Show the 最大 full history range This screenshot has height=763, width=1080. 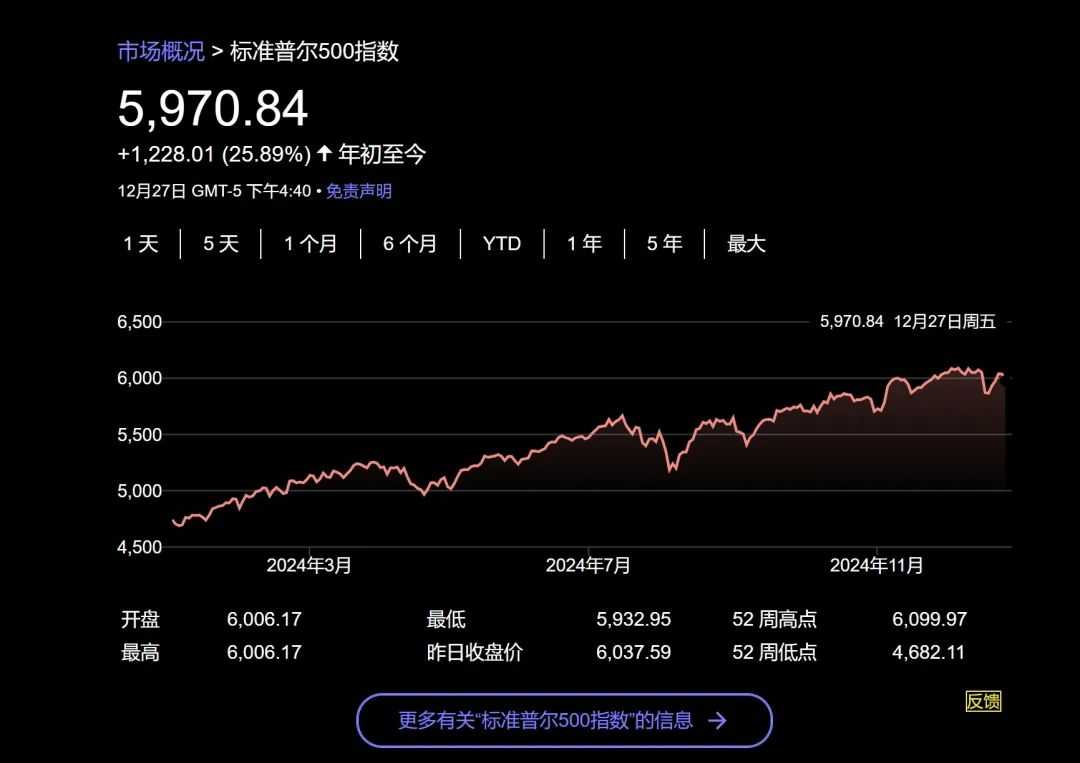click(x=746, y=243)
